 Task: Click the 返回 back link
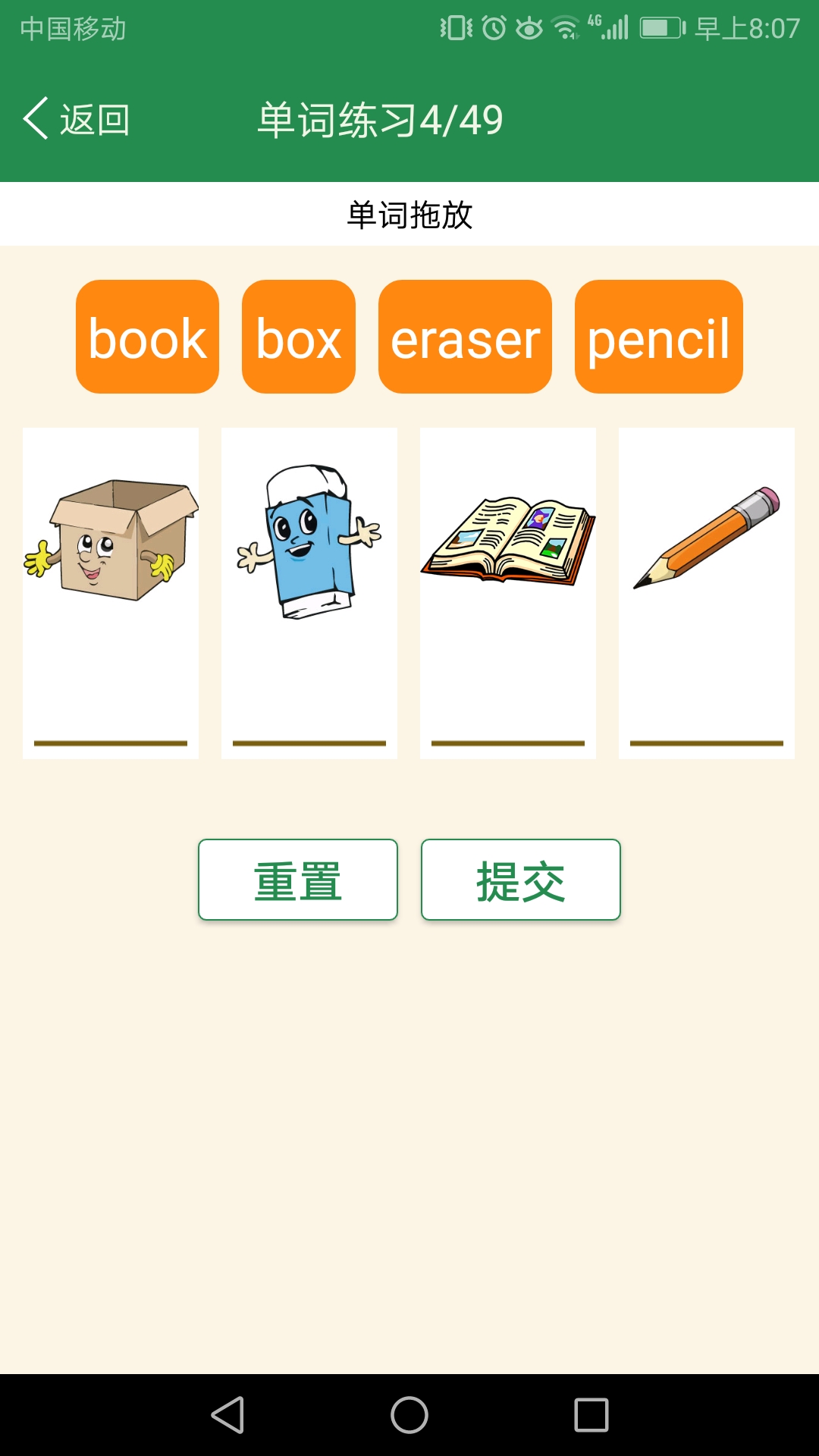pos(93,118)
